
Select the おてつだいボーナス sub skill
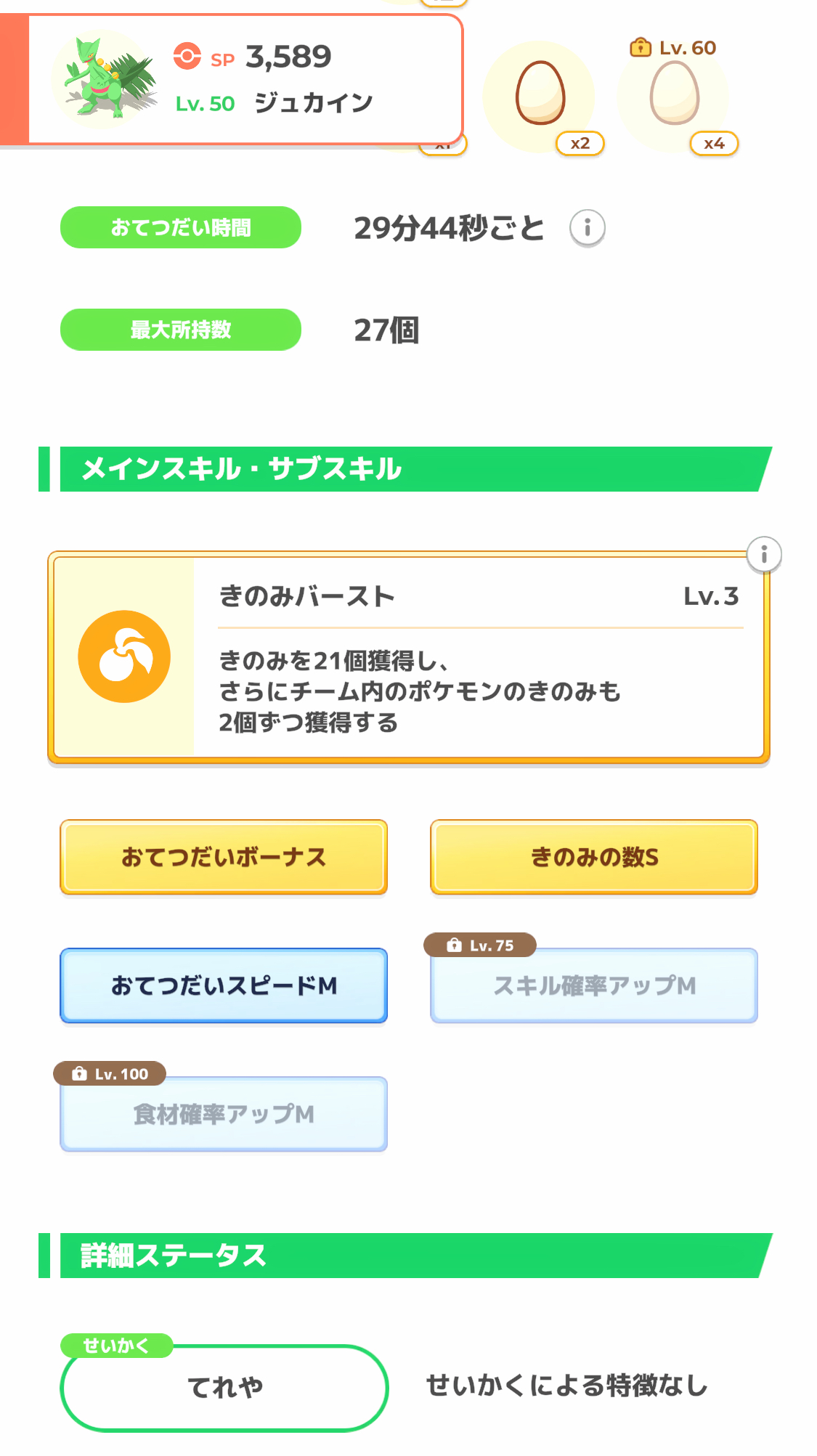tap(224, 857)
